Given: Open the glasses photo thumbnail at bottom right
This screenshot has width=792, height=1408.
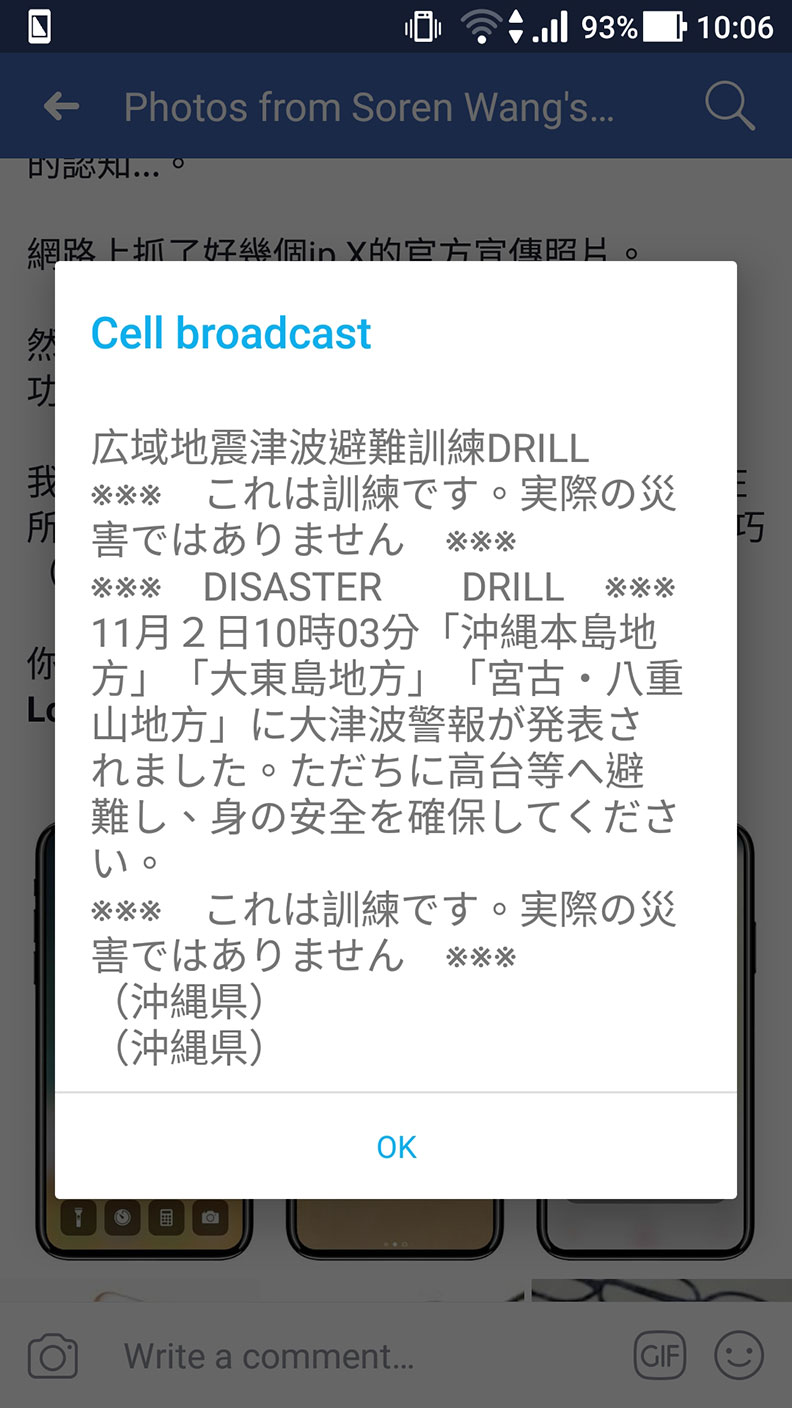Looking at the screenshot, I should pos(660,1290).
